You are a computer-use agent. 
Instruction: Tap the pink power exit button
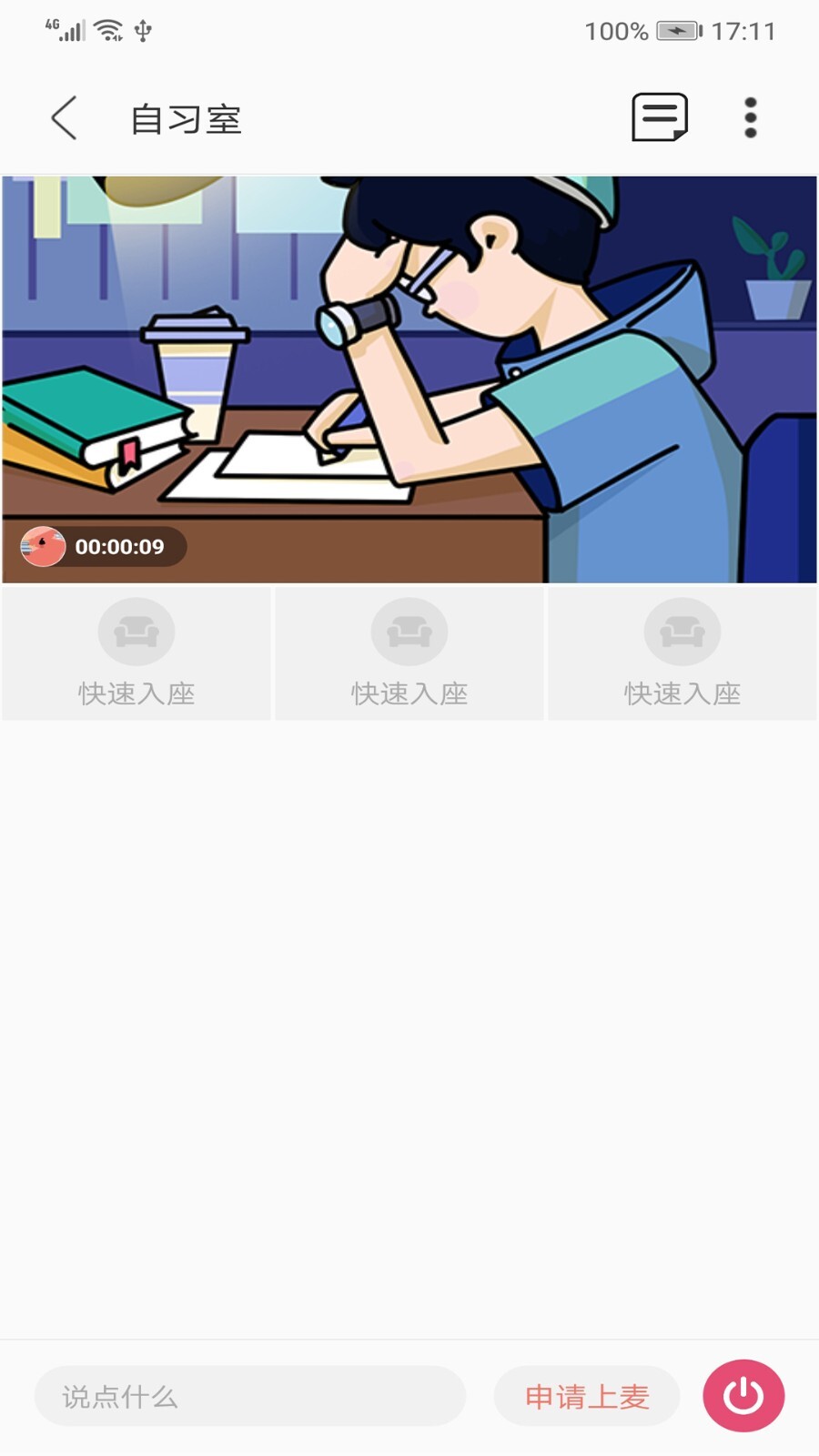coord(743,1395)
